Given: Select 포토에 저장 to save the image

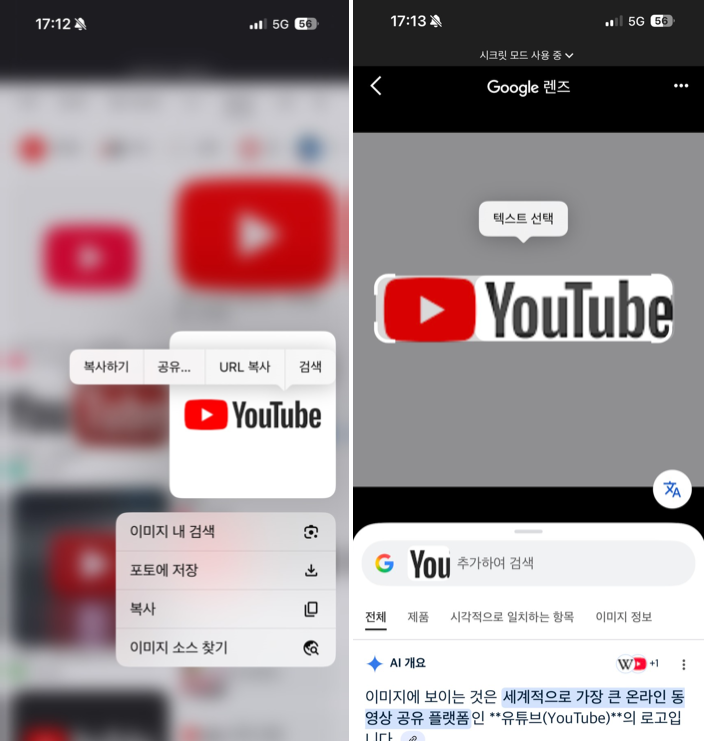Looking at the screenshot, I should 225,570.
